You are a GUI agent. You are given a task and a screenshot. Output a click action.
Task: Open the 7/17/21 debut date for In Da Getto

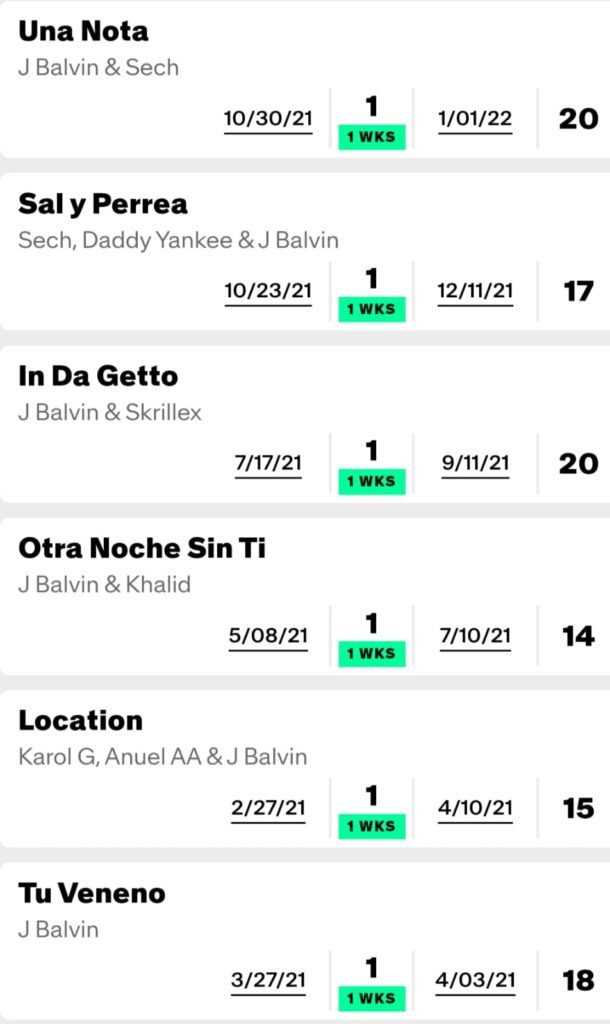(x=268, y=463)
